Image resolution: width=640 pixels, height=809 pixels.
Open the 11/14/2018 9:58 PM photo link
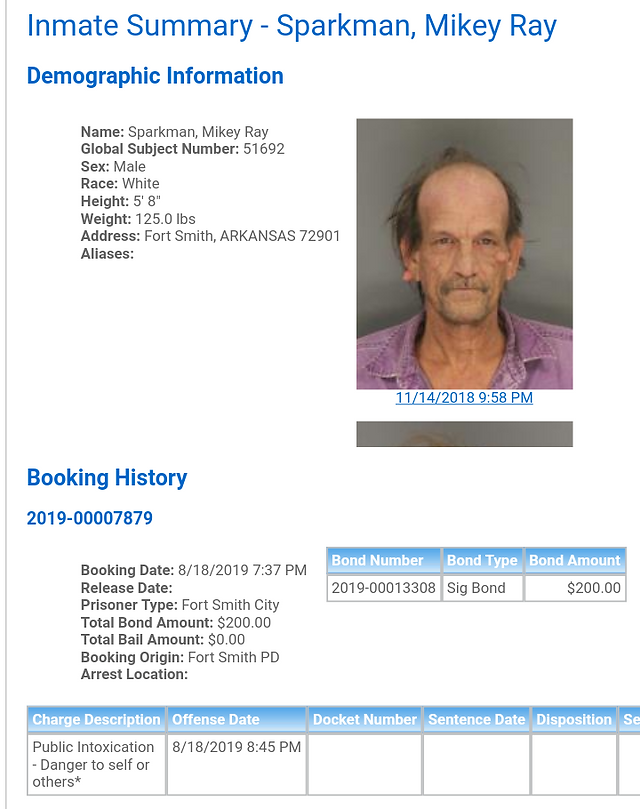464,398
